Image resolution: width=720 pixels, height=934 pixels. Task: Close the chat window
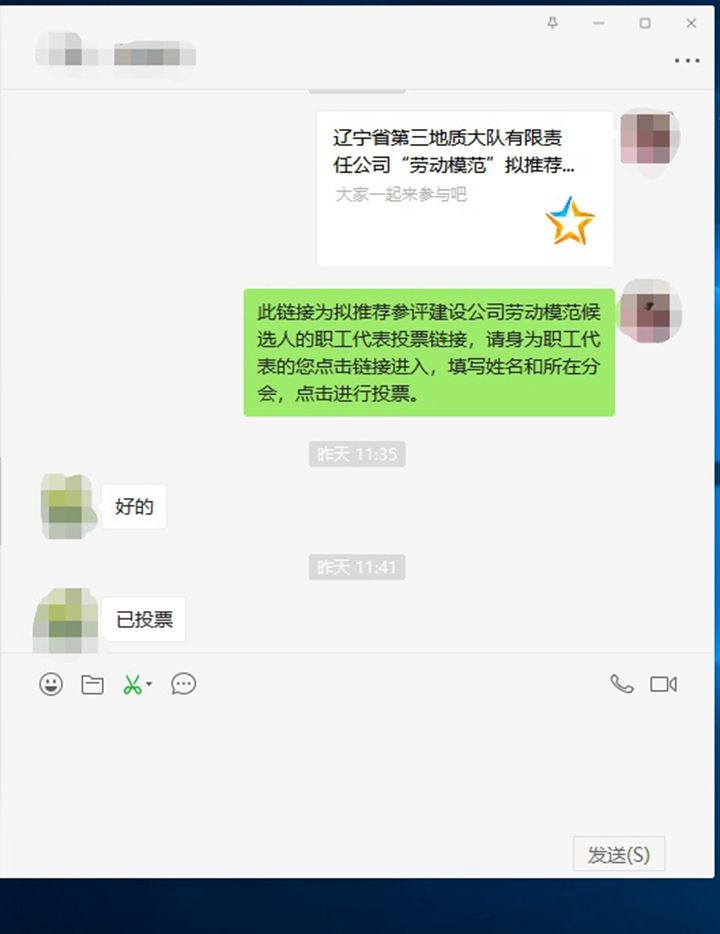(x=691, y=23)
